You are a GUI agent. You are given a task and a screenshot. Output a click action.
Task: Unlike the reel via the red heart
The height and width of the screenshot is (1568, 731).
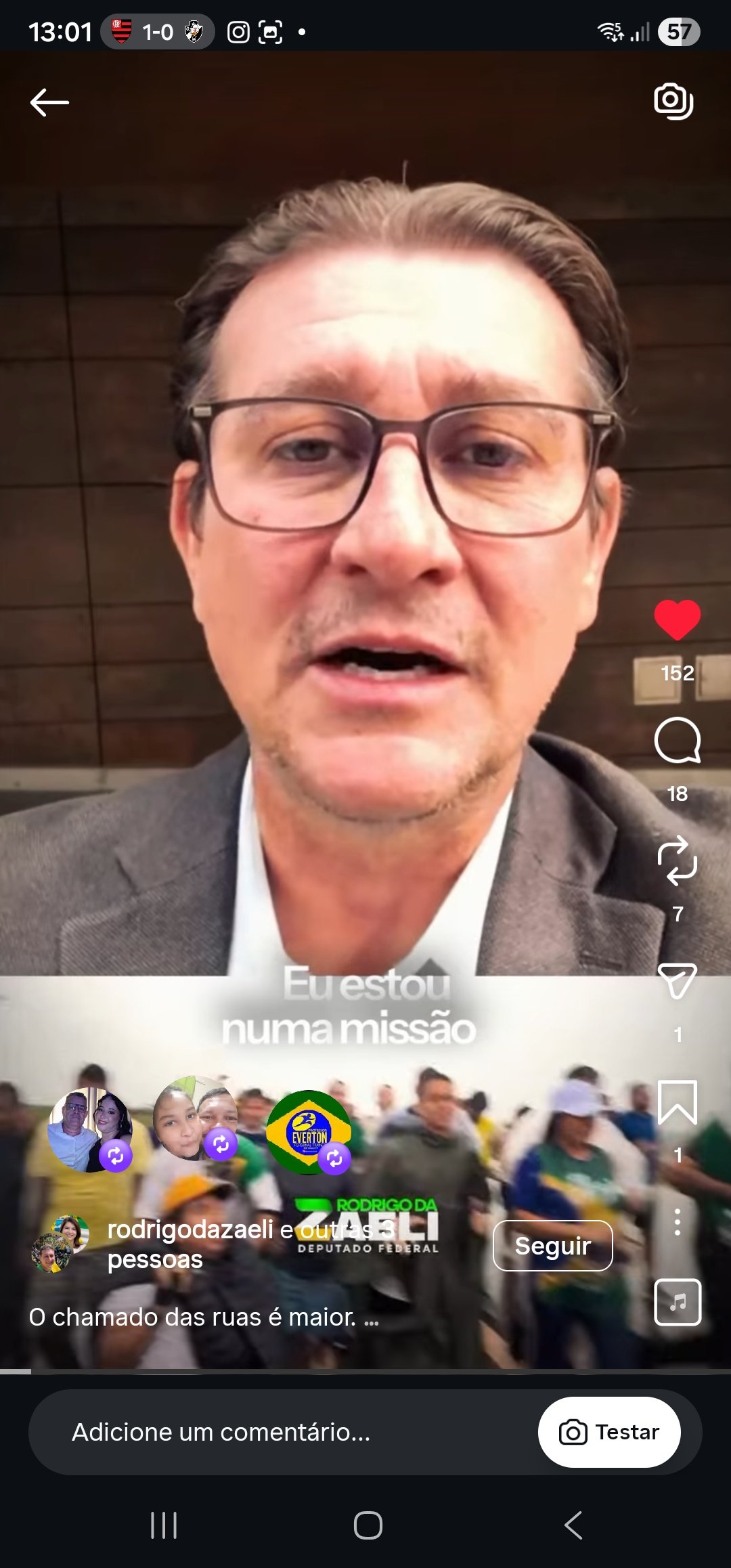pyautogui.click(x=677, y=619)
